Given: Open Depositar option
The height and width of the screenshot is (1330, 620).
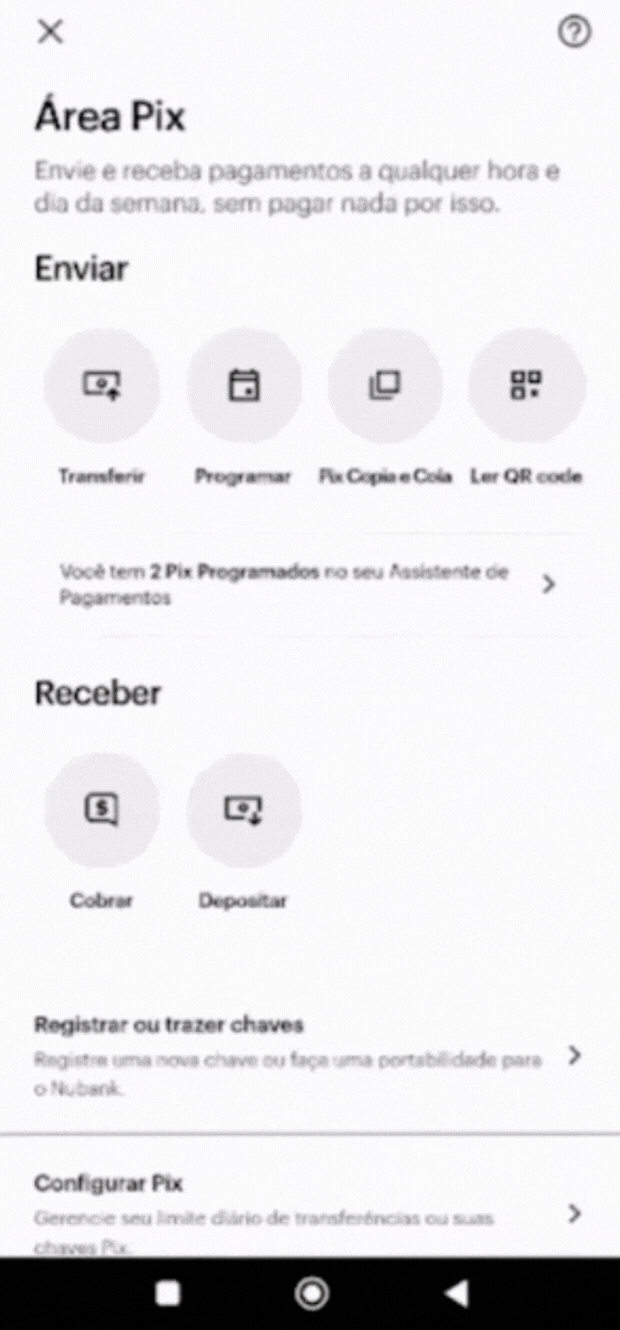Looking at the screenshot, I should (x=244, y=810).
